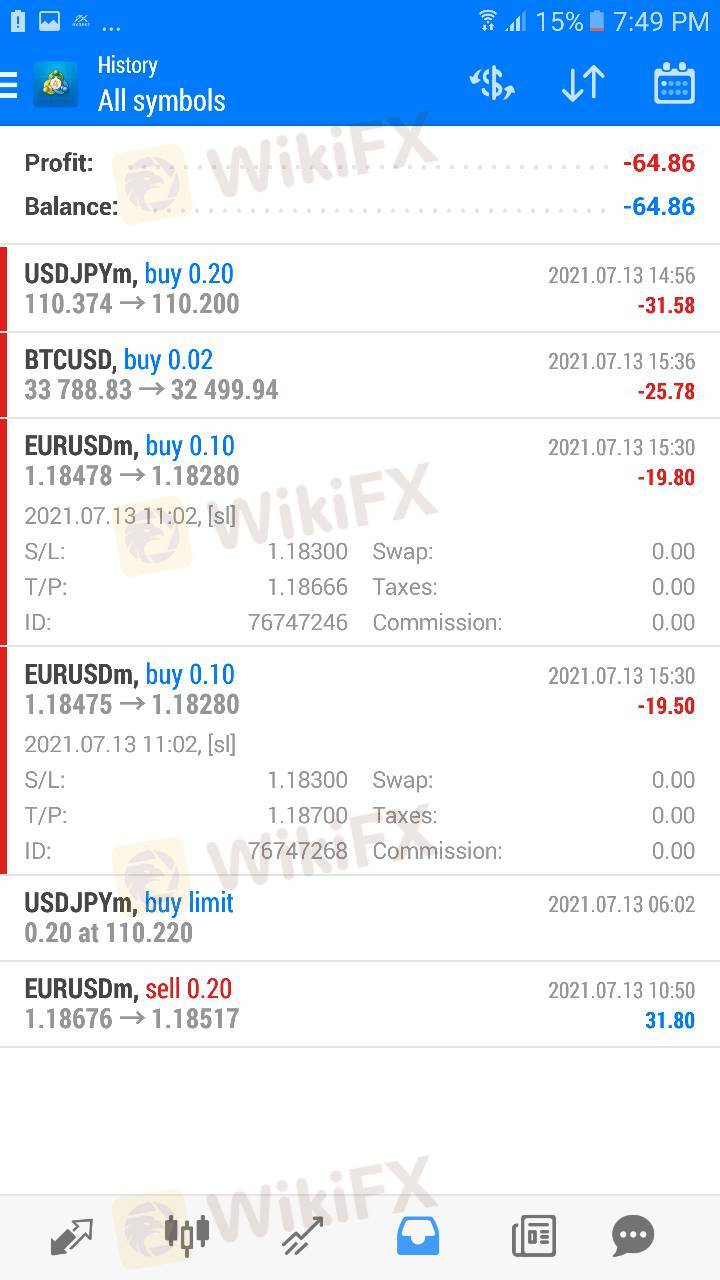Switch to the candlestick Chart tab
The width and height of the screenshot is (720, 1280).
point(187,1237)
